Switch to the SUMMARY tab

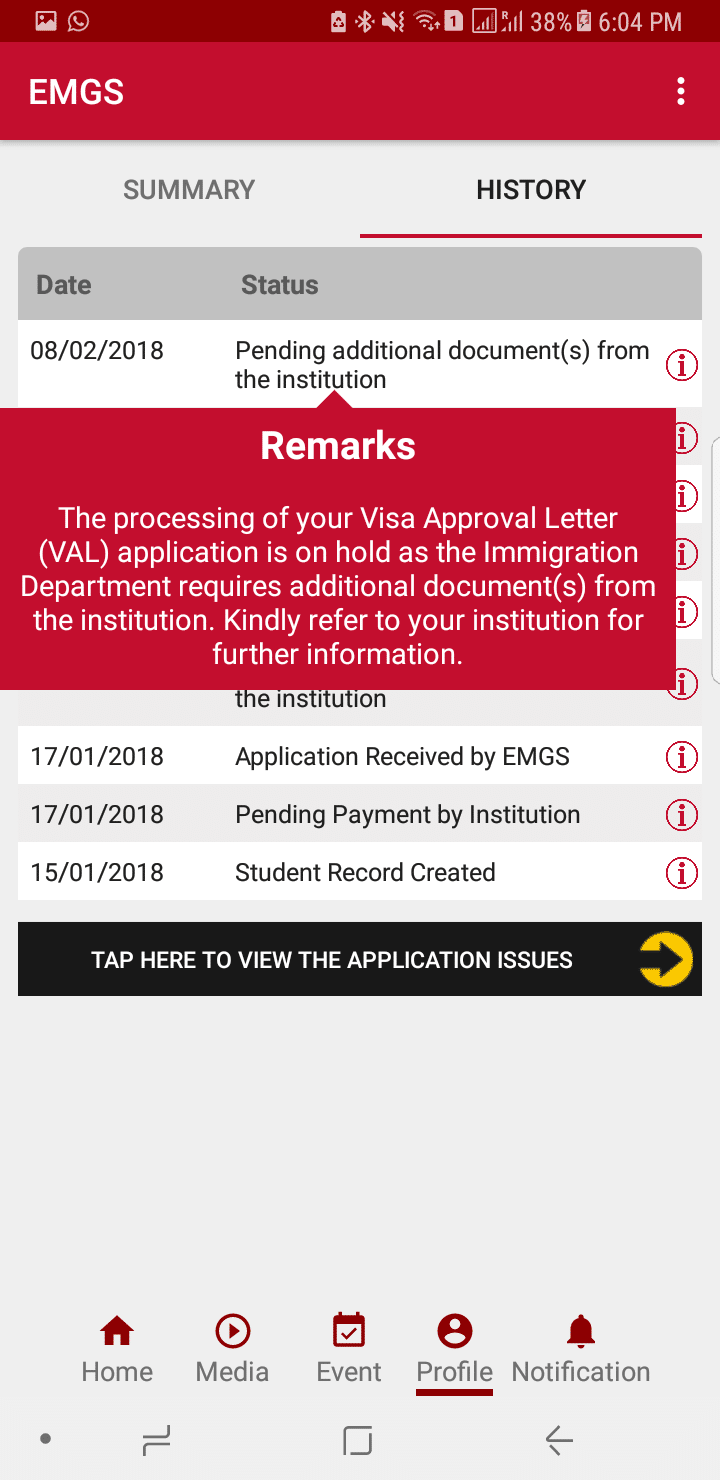coord(189,190)
